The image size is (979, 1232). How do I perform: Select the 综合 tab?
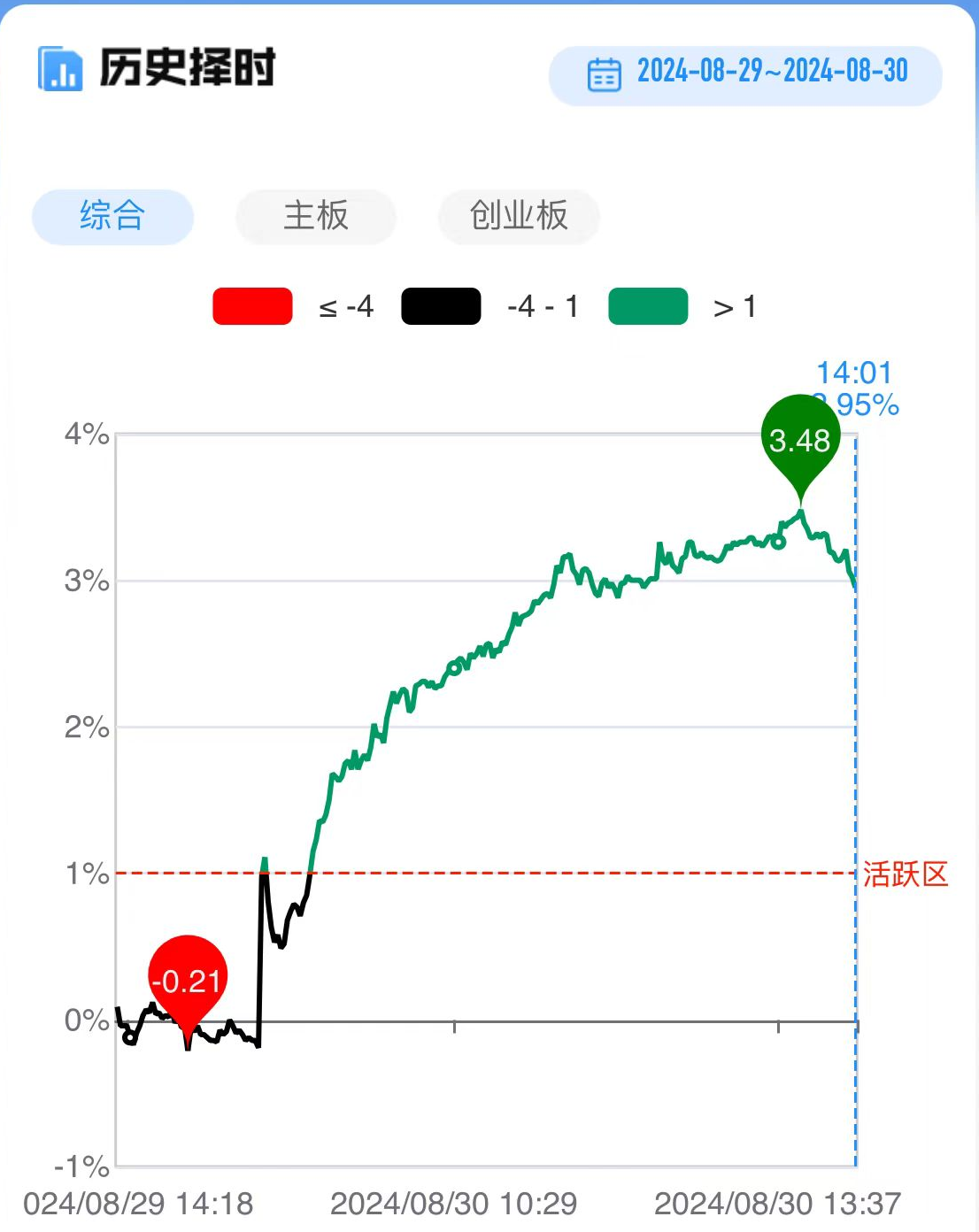pyautogui.click(x=112, y=217)
